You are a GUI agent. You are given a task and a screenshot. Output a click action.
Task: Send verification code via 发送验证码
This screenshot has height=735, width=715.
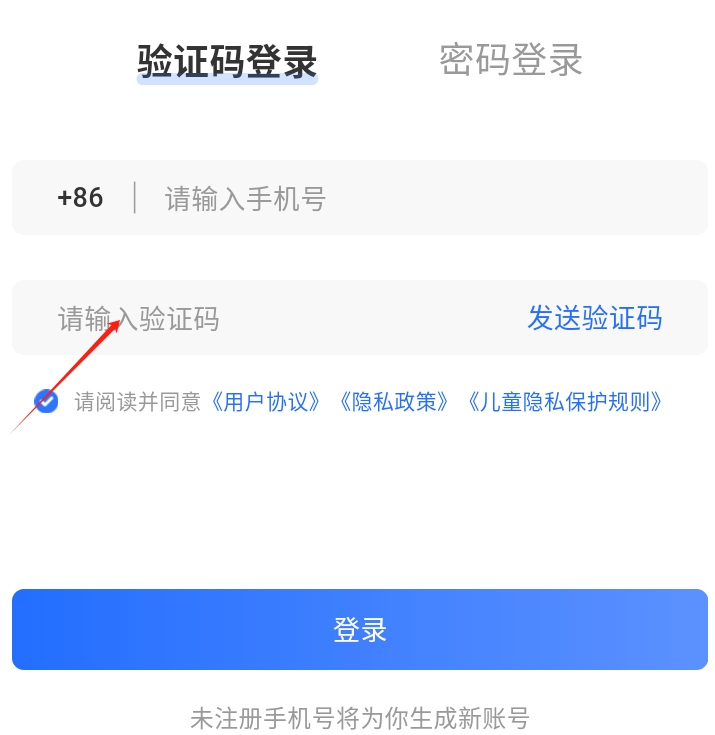[594, 319]
